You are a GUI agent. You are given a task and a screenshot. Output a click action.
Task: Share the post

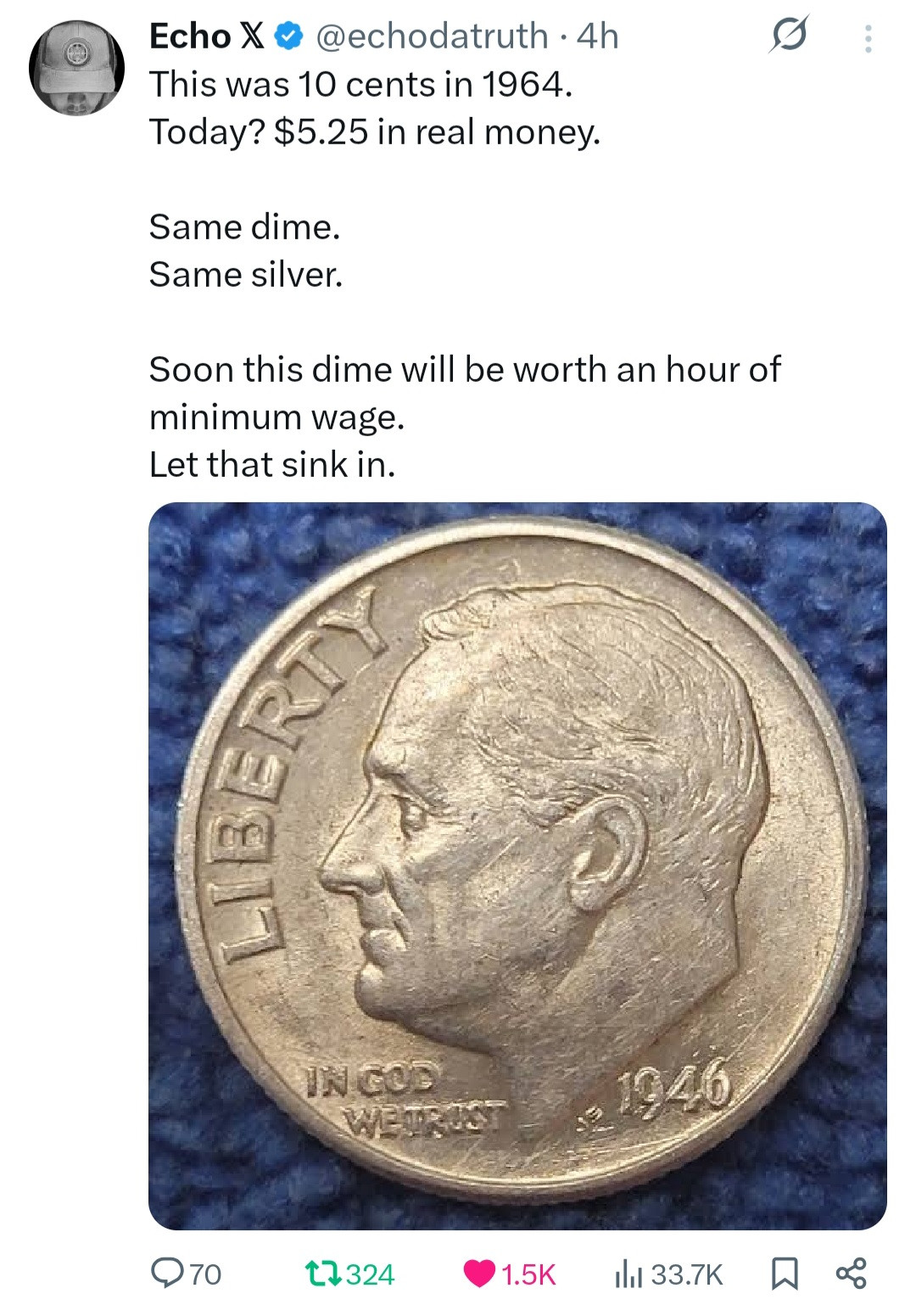point(851,1274)
